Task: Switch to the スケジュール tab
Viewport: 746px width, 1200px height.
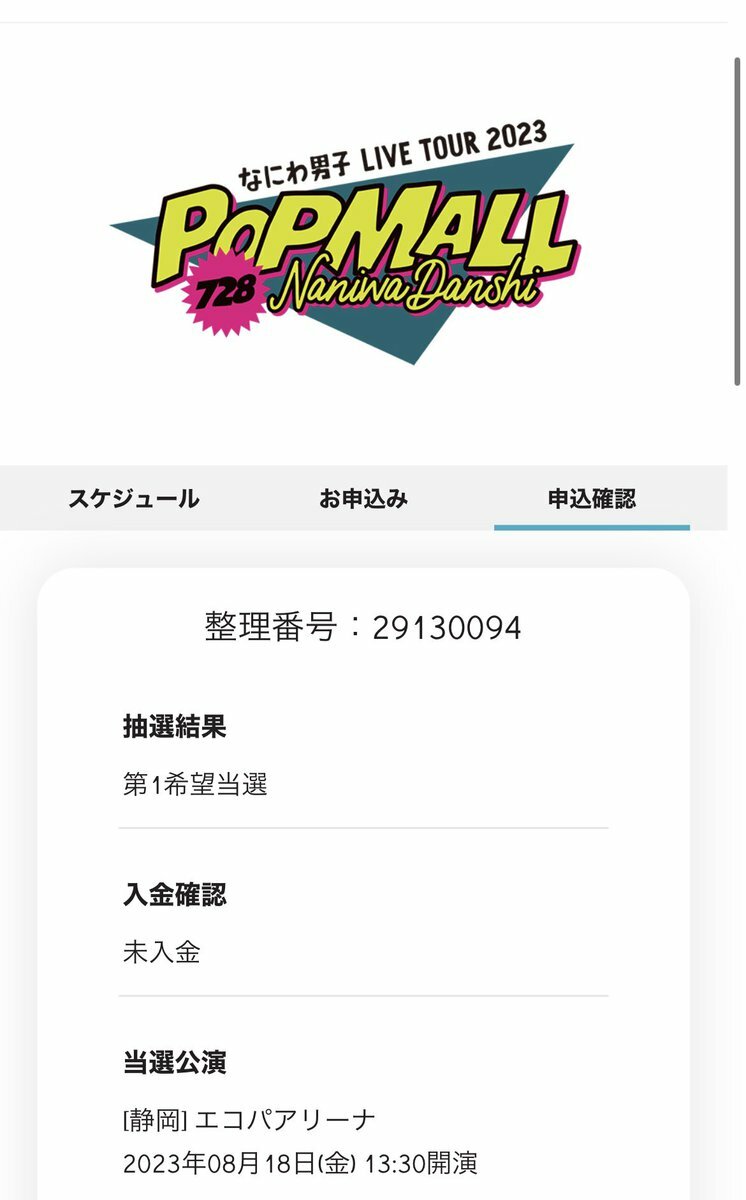Action: 134,498
